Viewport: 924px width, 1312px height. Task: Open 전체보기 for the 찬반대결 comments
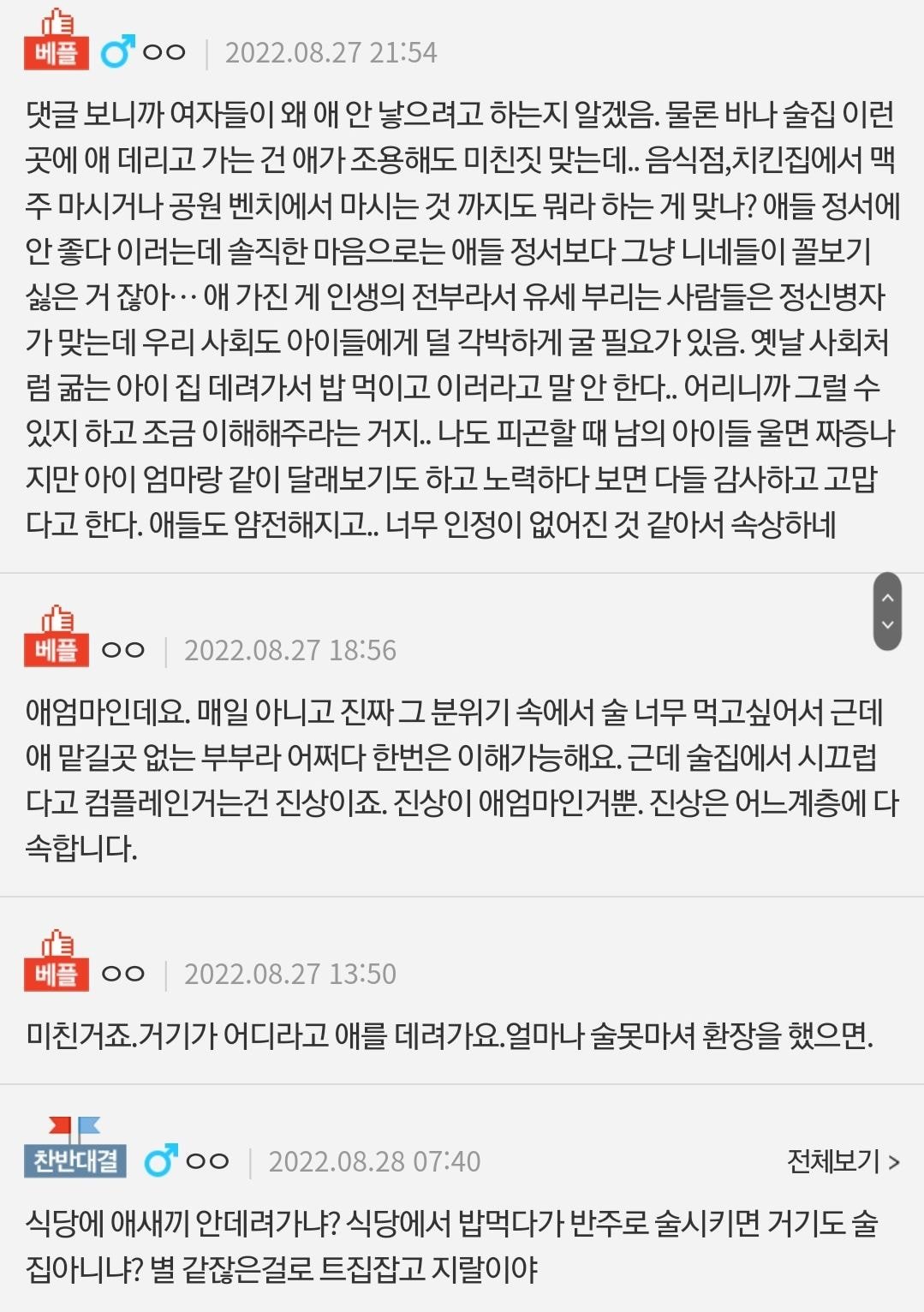(x=843, y=1161)
